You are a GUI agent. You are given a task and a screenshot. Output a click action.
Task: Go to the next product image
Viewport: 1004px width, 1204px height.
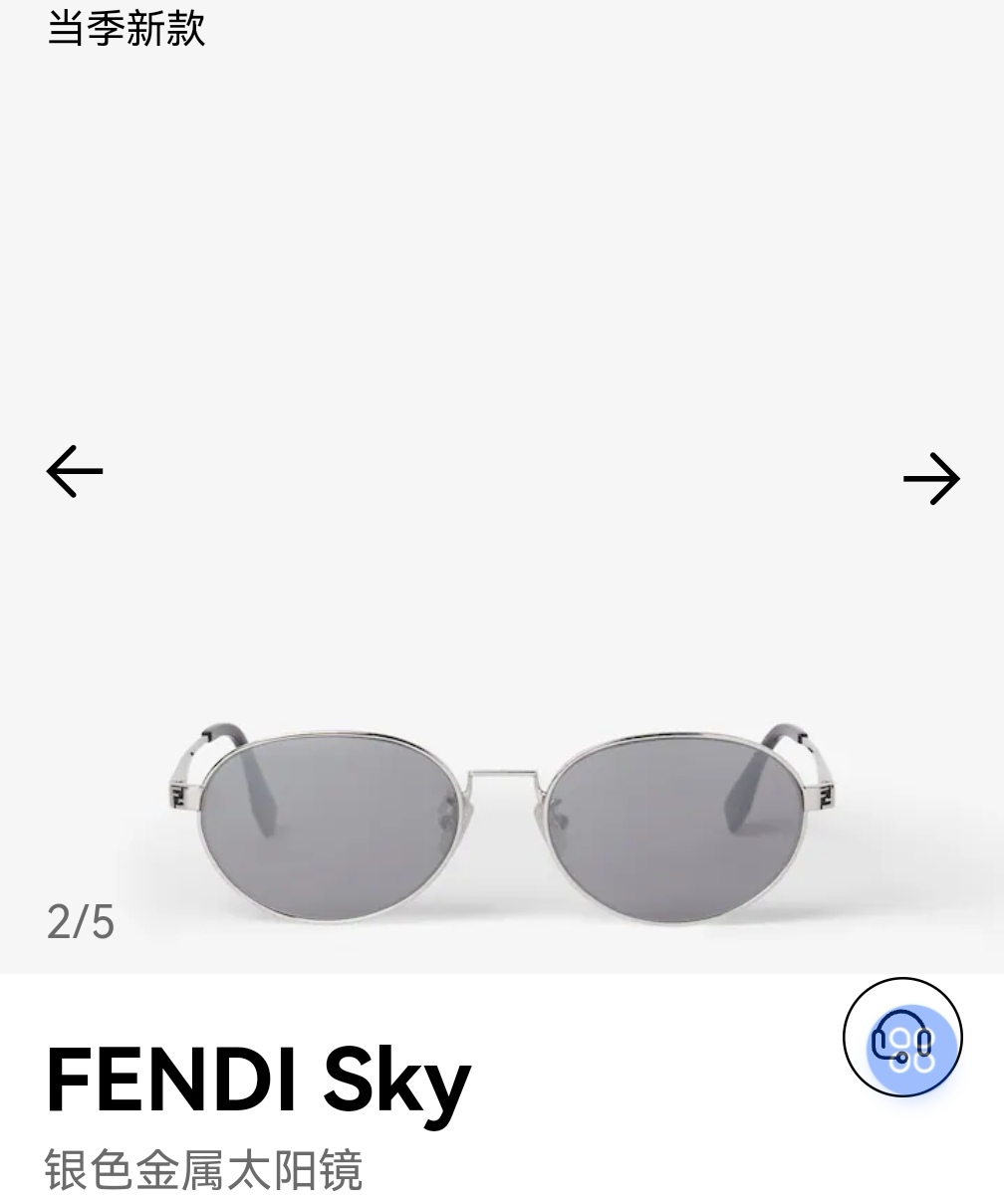[x=930, y=479]
